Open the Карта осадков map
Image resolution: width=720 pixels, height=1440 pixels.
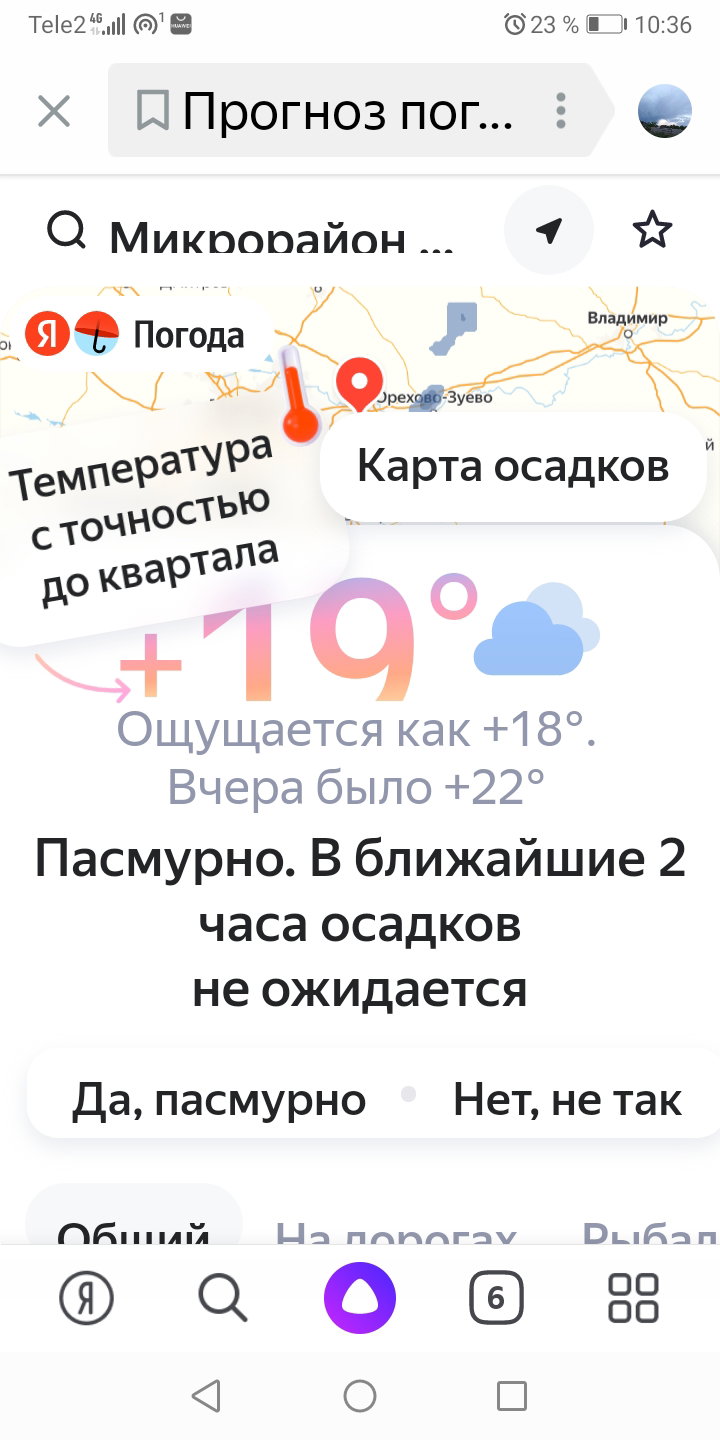tap(513, 466)
